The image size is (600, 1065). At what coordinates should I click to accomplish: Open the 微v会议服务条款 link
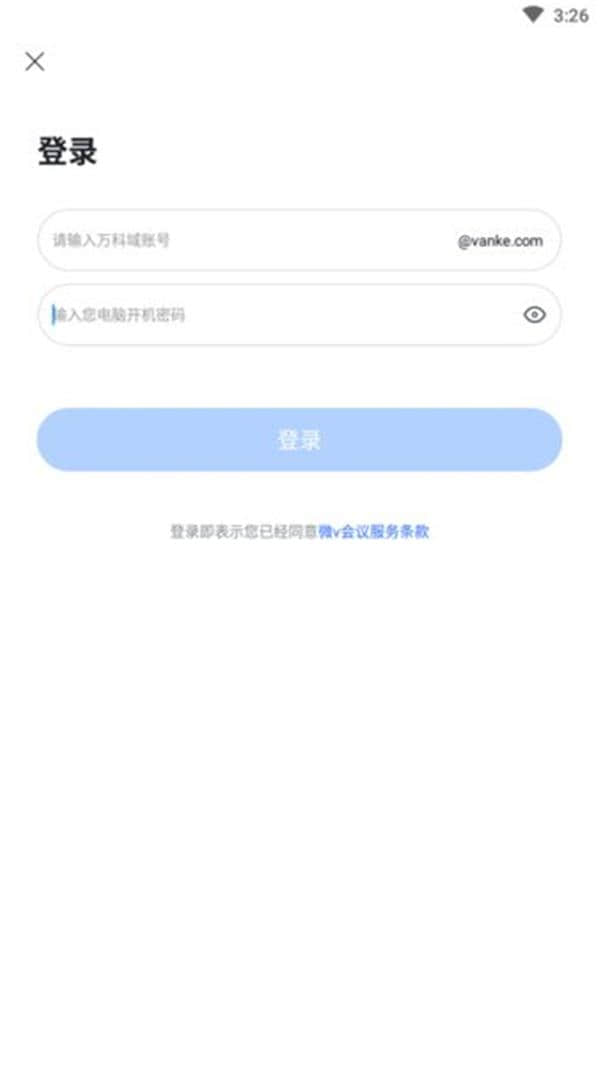[374, 532]
